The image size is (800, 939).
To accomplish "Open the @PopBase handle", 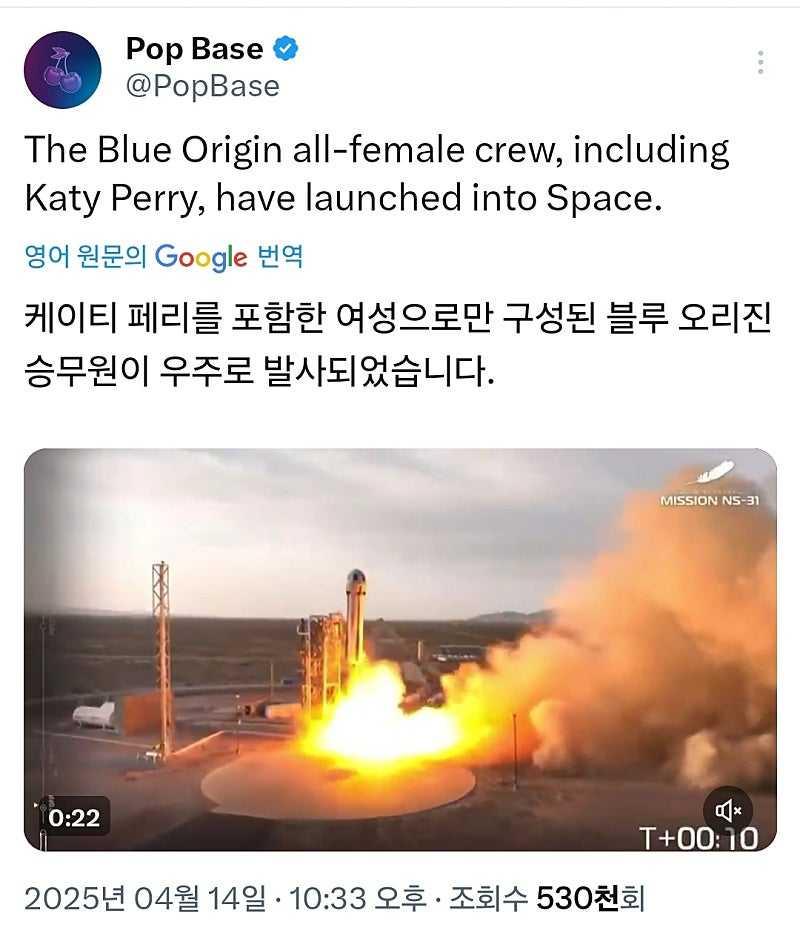I will (x=202, y=87).
